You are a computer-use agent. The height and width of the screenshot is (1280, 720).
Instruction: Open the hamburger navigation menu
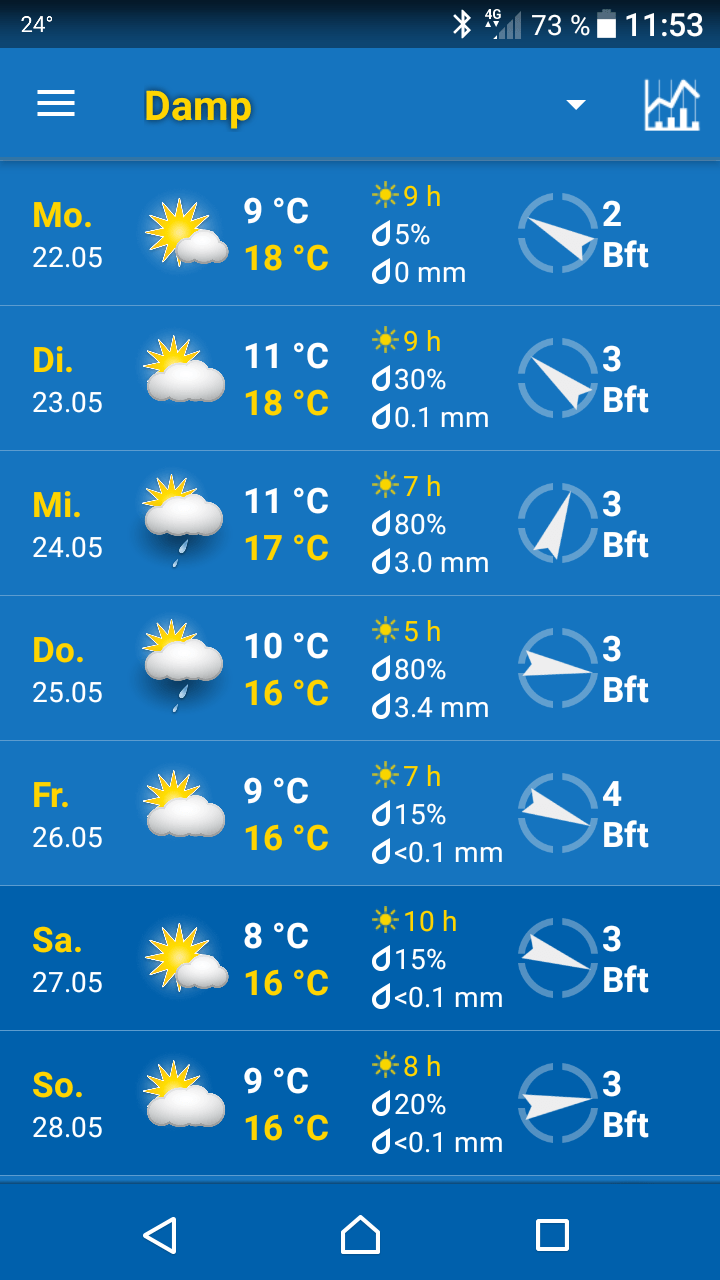click(56, 104)
